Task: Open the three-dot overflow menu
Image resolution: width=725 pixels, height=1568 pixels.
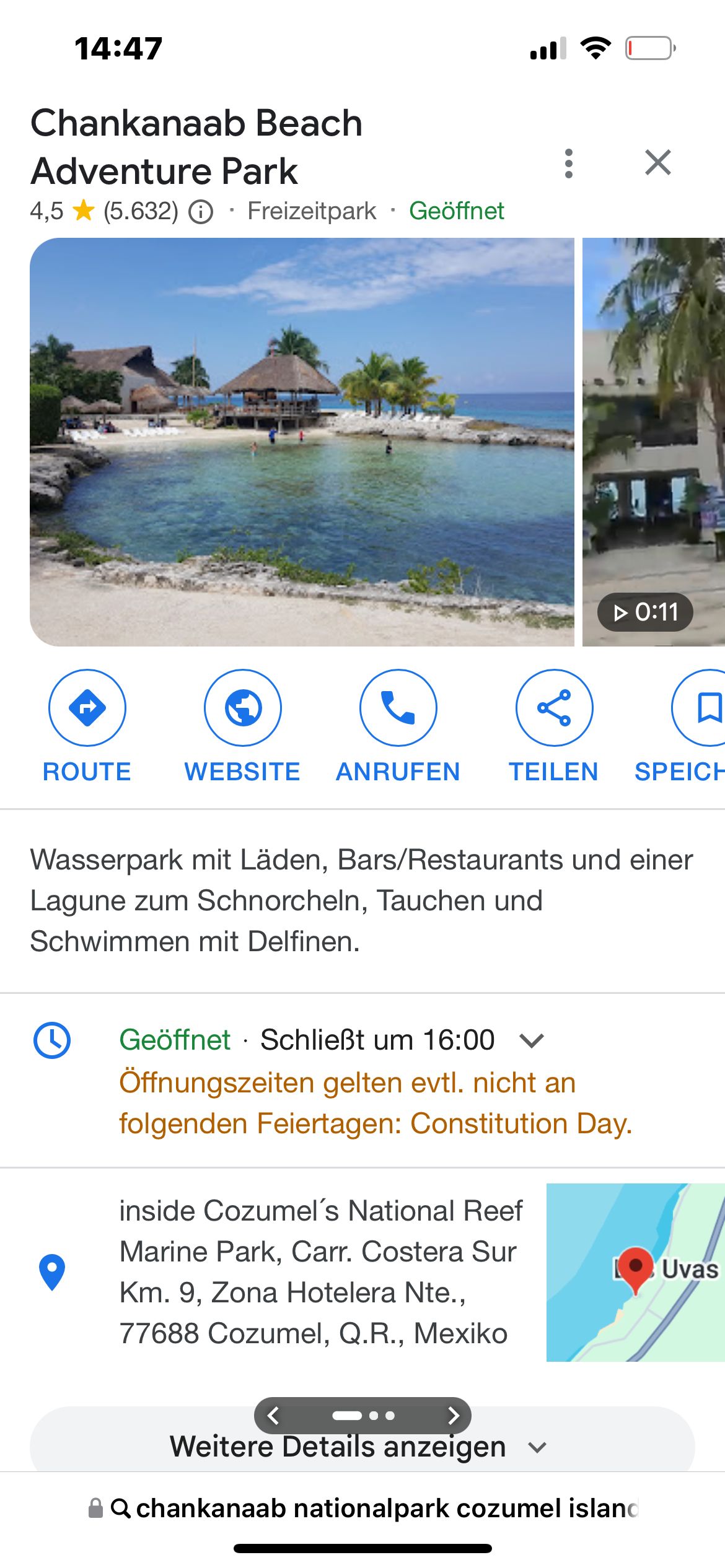Action: pyautogui.click(x=568, y=163)
